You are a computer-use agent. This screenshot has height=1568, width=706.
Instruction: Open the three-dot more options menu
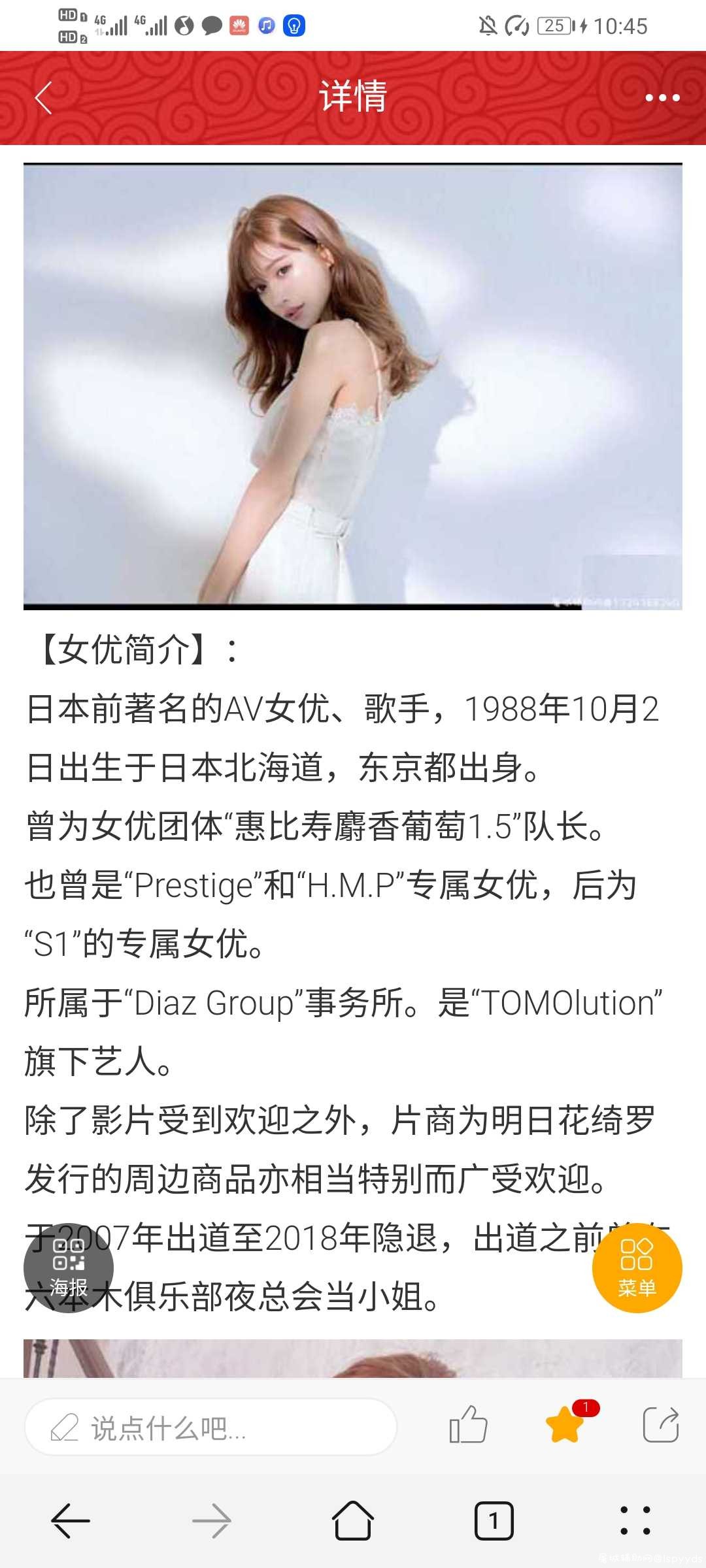point(662,98)
